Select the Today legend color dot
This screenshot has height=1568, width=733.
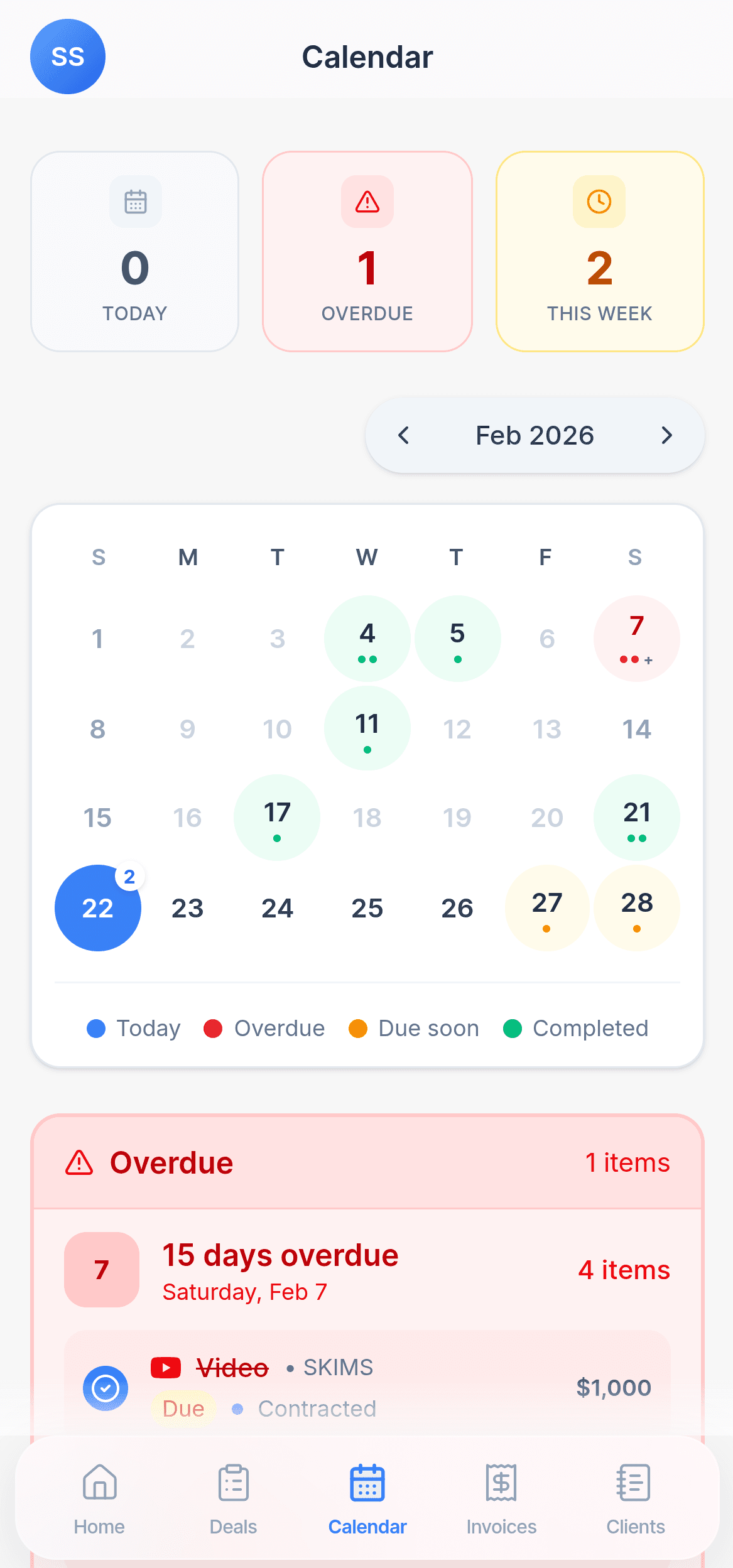coord(96,1028)
